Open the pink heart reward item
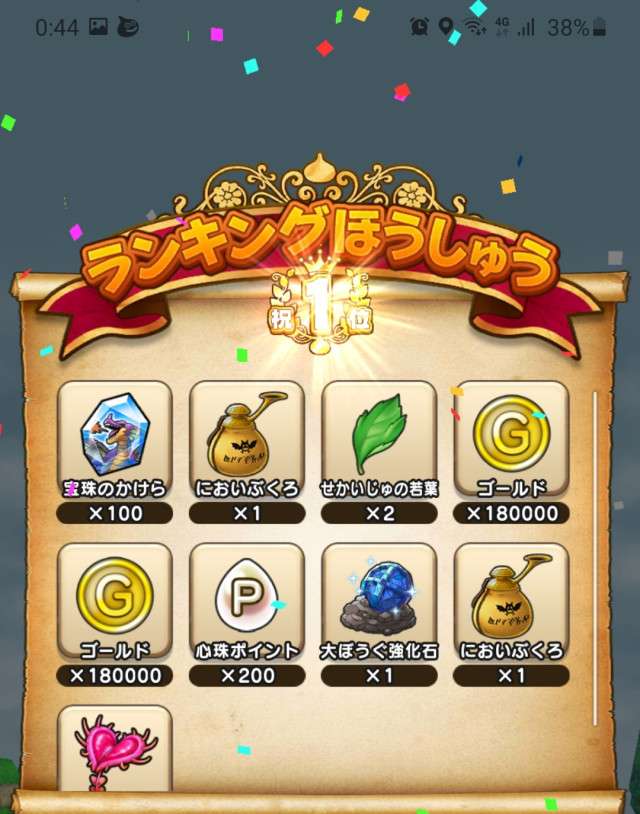Screen dimensions: 640x814 pyautogui.click(x=114, y=748)
